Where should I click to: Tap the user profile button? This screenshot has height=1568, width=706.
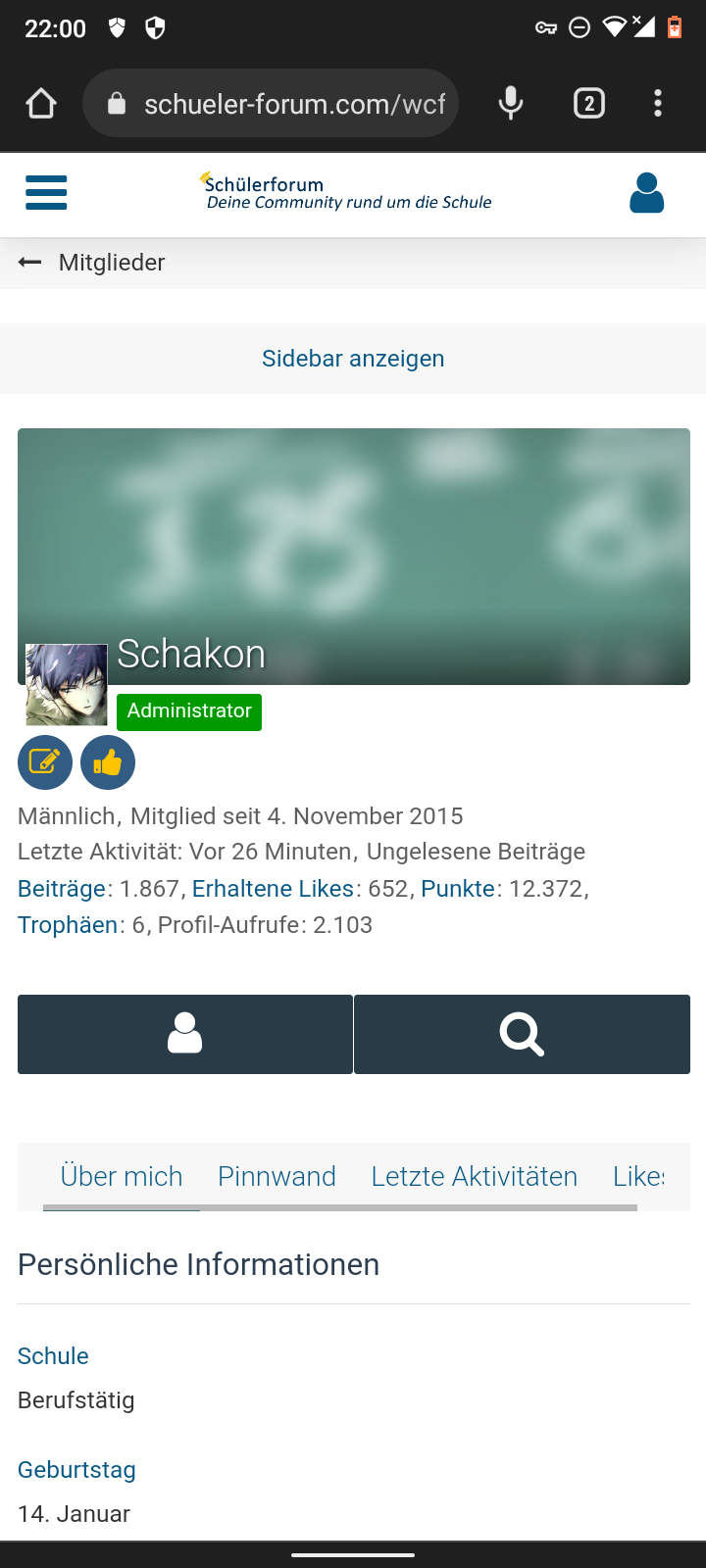(185, 1034)
